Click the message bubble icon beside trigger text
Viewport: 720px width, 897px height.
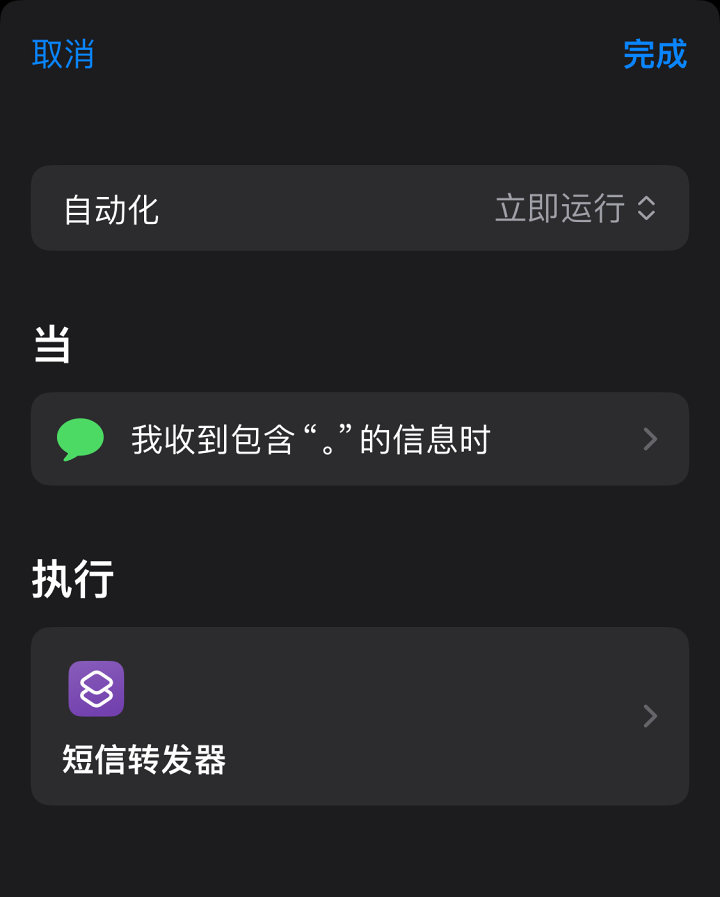click(84, 439)
